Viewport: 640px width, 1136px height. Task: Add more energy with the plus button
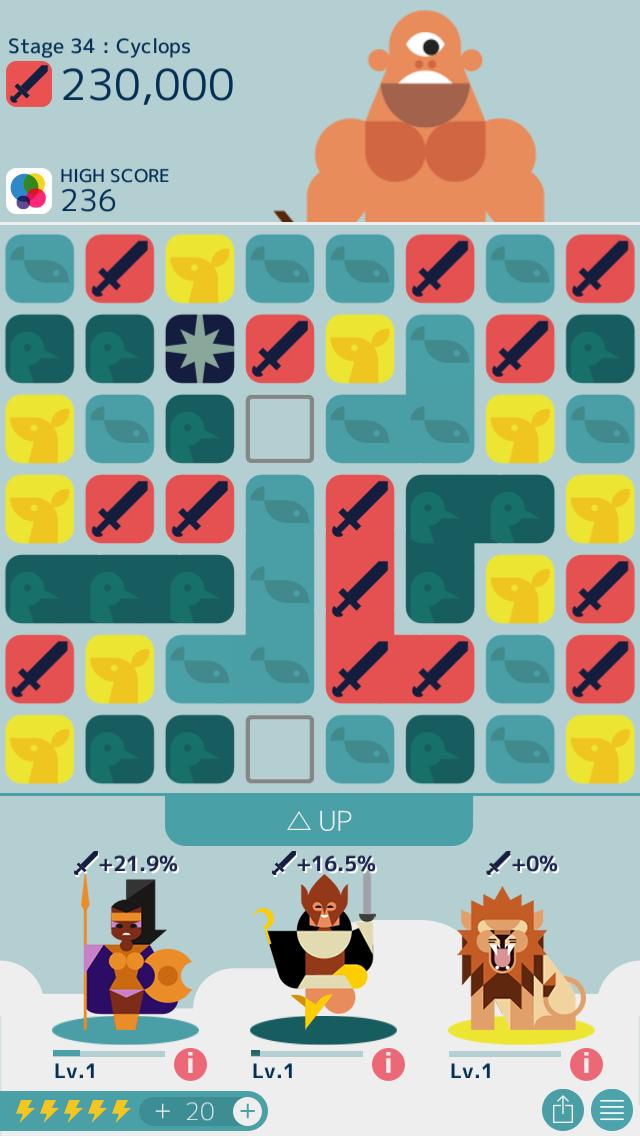coord(247,1111)
